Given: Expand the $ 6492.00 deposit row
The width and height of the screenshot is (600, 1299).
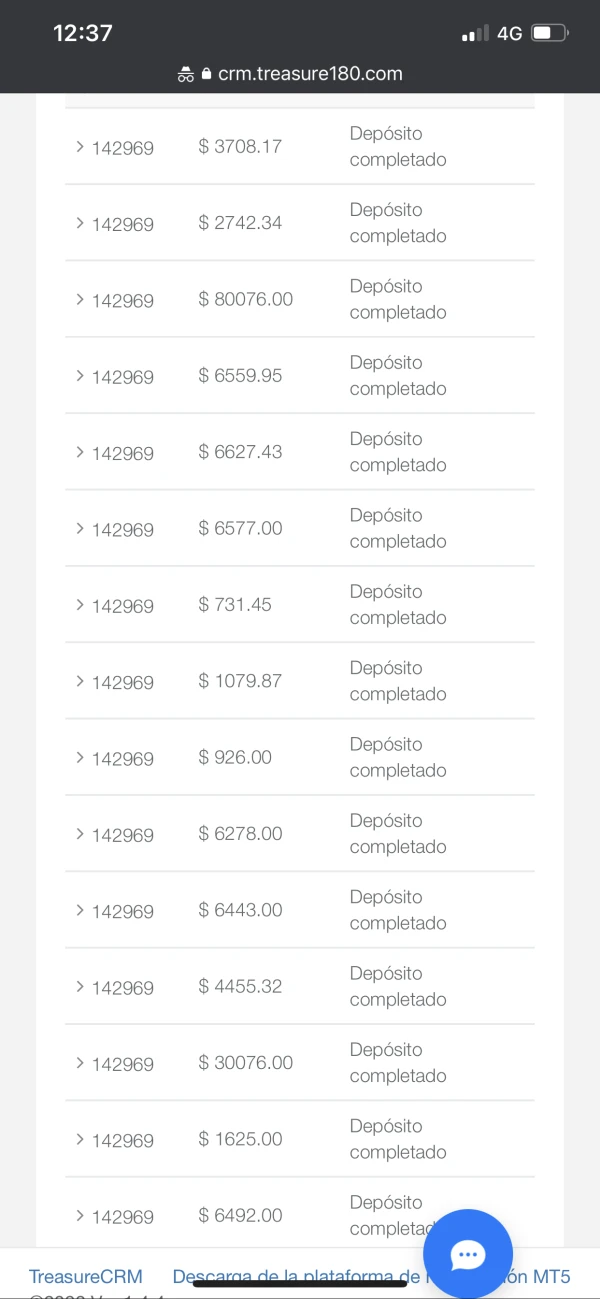Looking at the screenshot, I should [x=80, y=1215].
